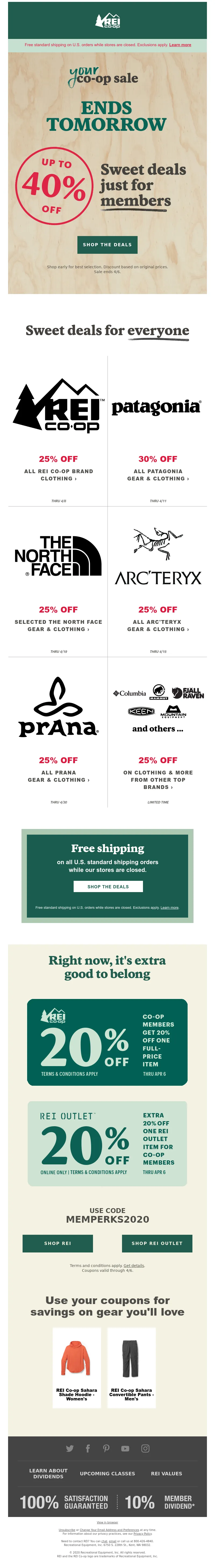The height and width of the screenshot is (1568, 215).
Task: Tap Shop the Deals in Free shipping box
Action: pos(108,886)
